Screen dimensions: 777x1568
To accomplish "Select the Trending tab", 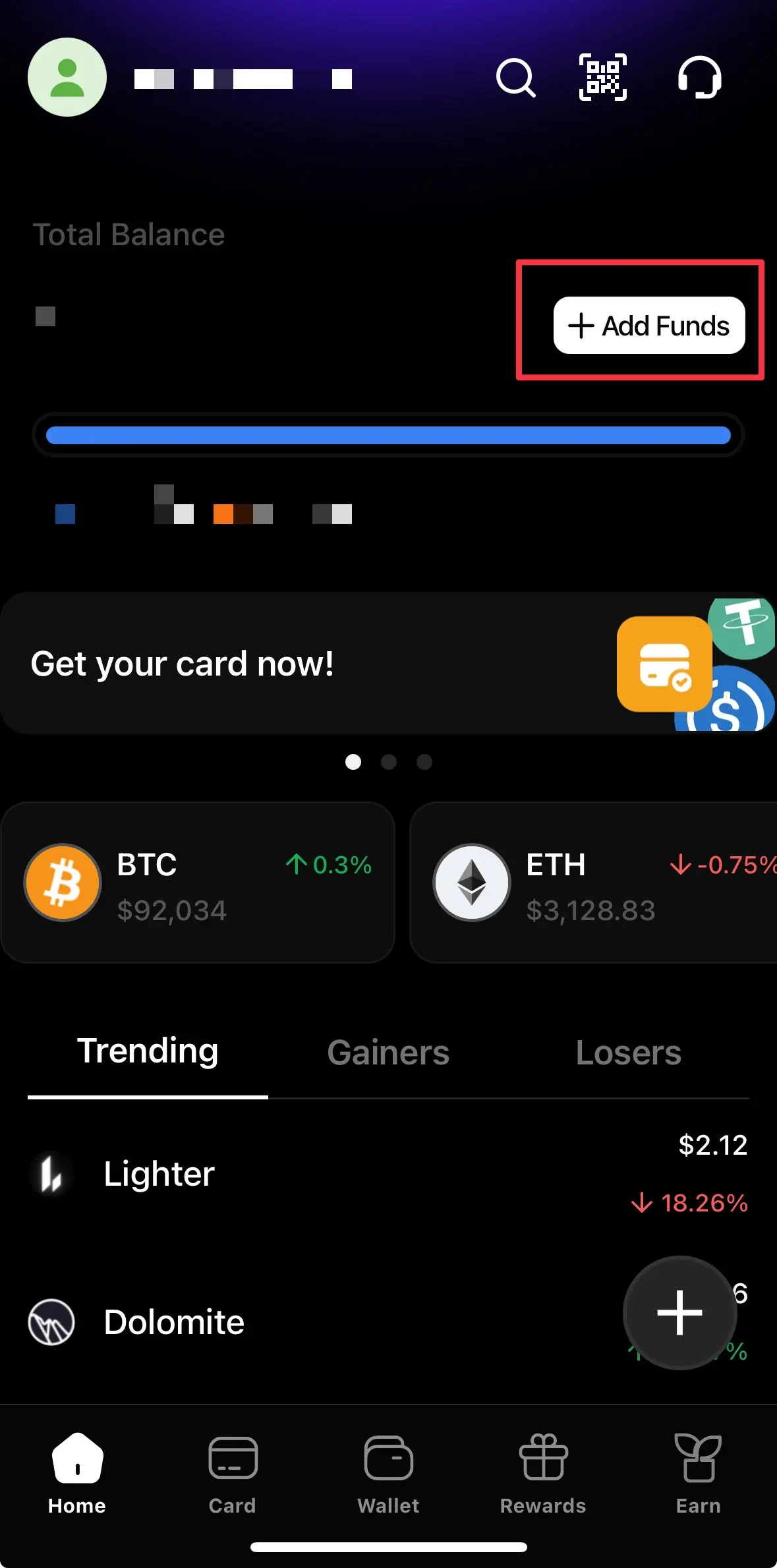I will (148, 1051).
